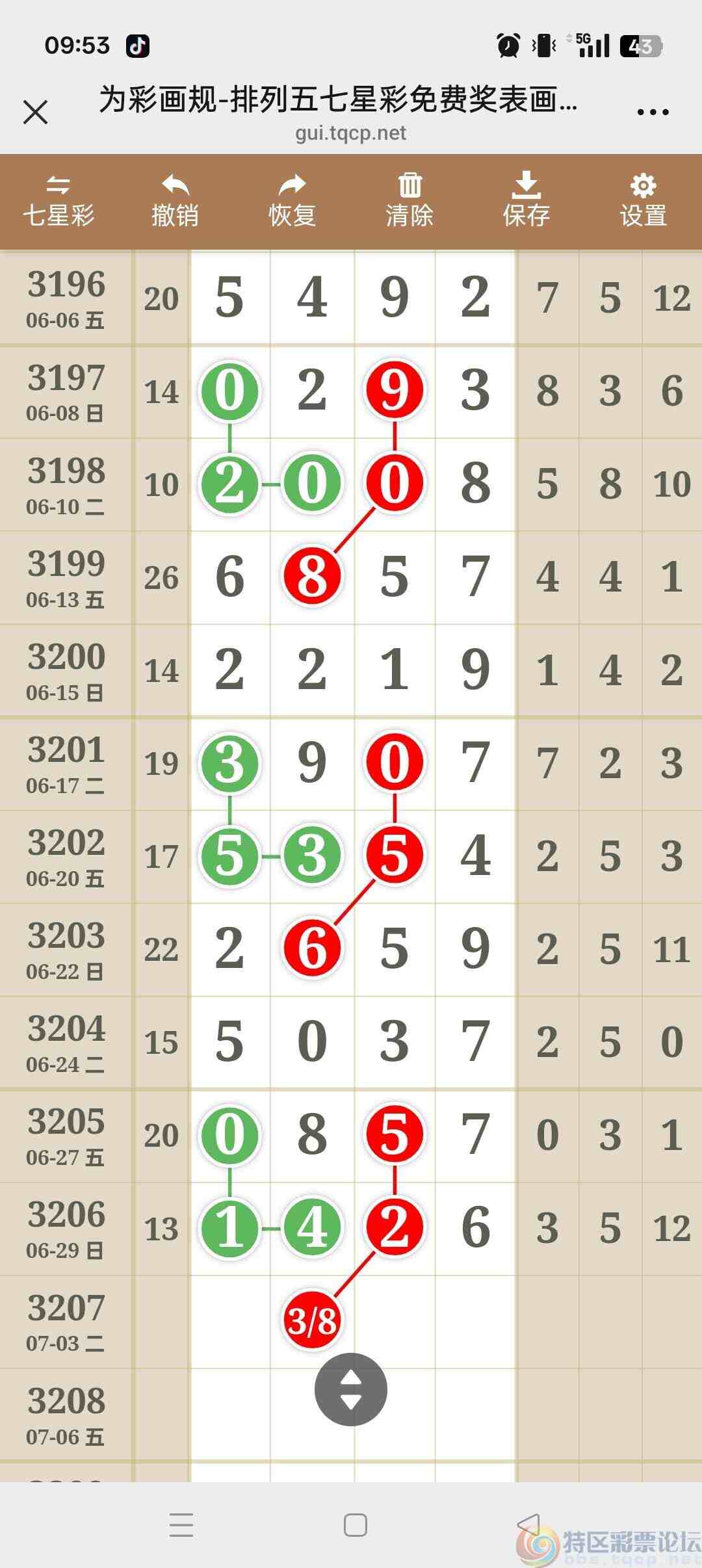This screenshot has width=702, height=1568.
Task: Undo the last drawing with 撤销
Action: [175, 202]
